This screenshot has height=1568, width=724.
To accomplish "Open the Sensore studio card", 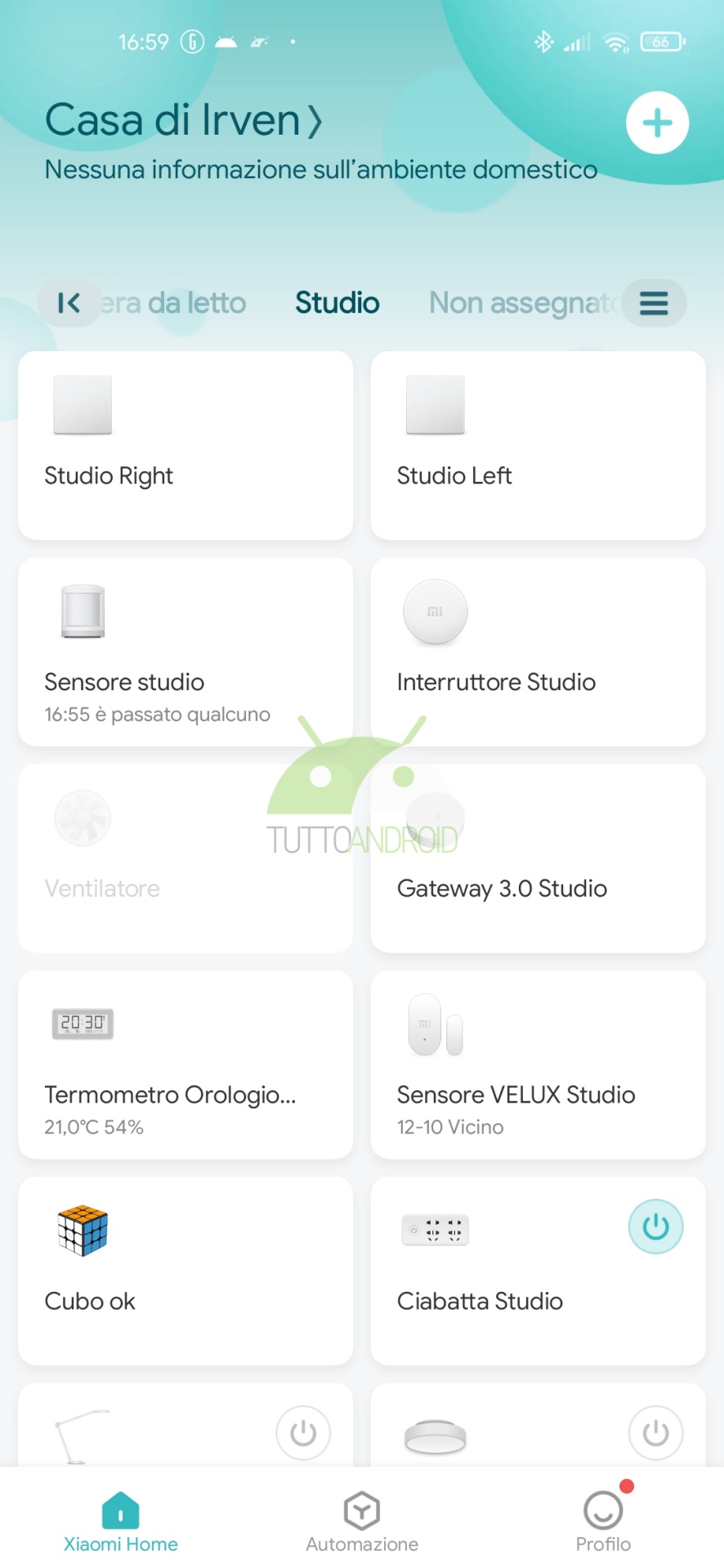I will click(x=185, y=652).
